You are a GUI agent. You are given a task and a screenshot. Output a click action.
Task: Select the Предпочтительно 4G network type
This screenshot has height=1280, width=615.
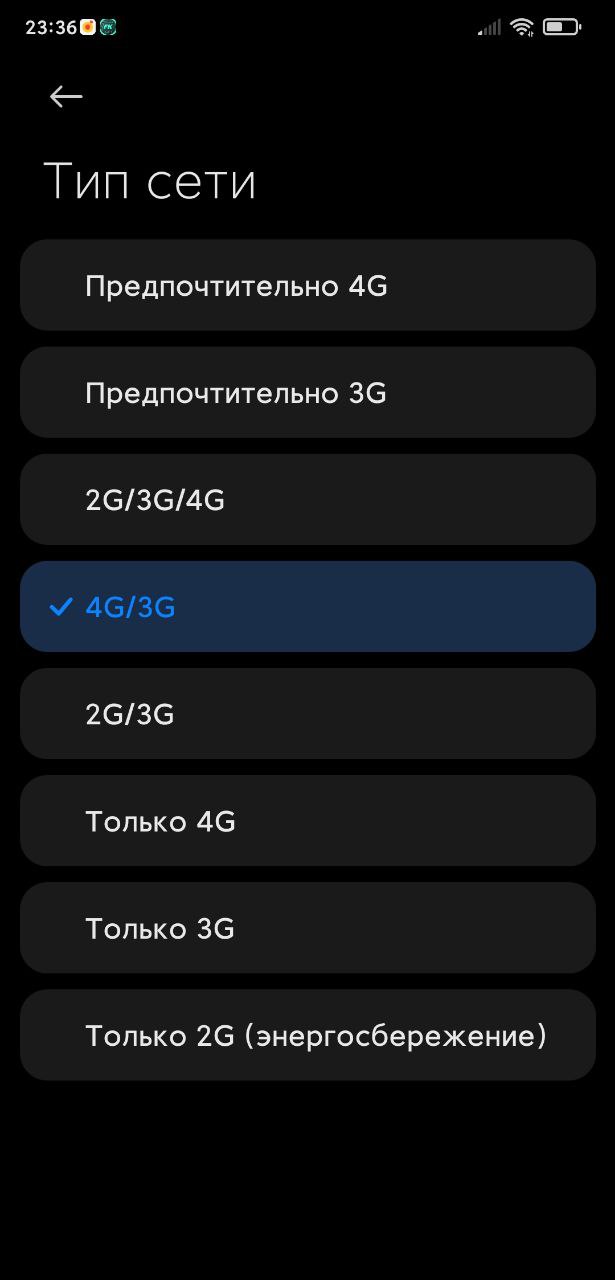pyautogui.click(x=307, y=286)
